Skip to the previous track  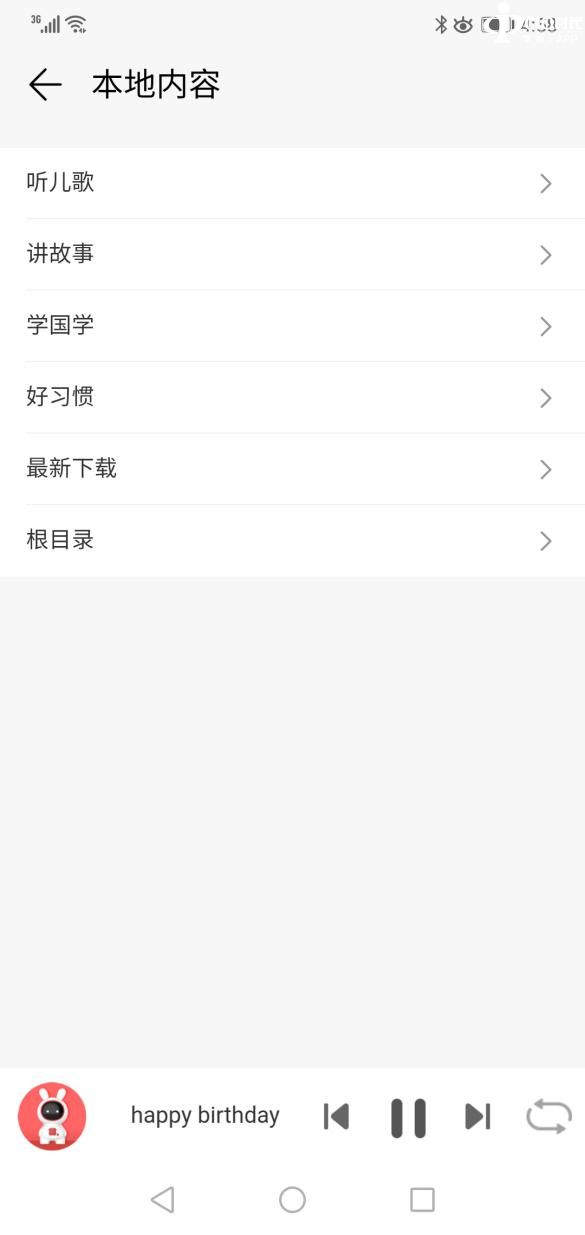(x=337, y=1116)
